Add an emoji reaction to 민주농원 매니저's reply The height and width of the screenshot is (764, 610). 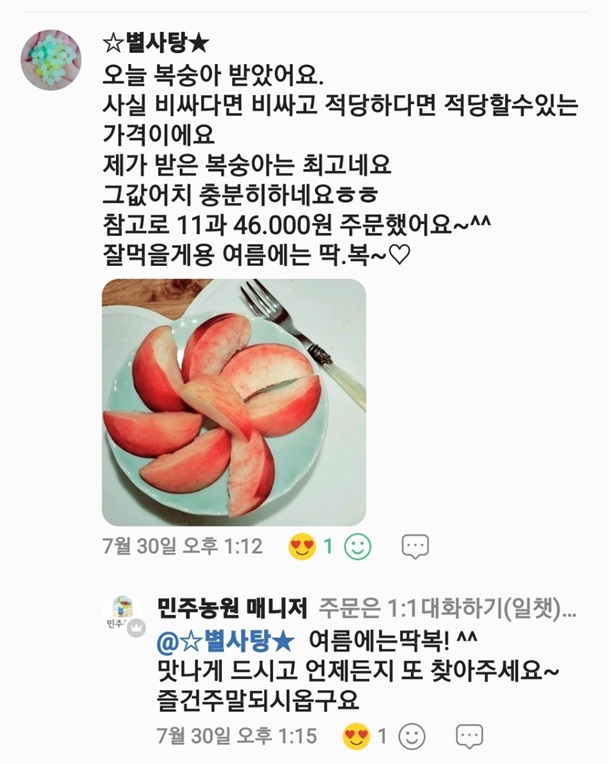pos(411,736)
